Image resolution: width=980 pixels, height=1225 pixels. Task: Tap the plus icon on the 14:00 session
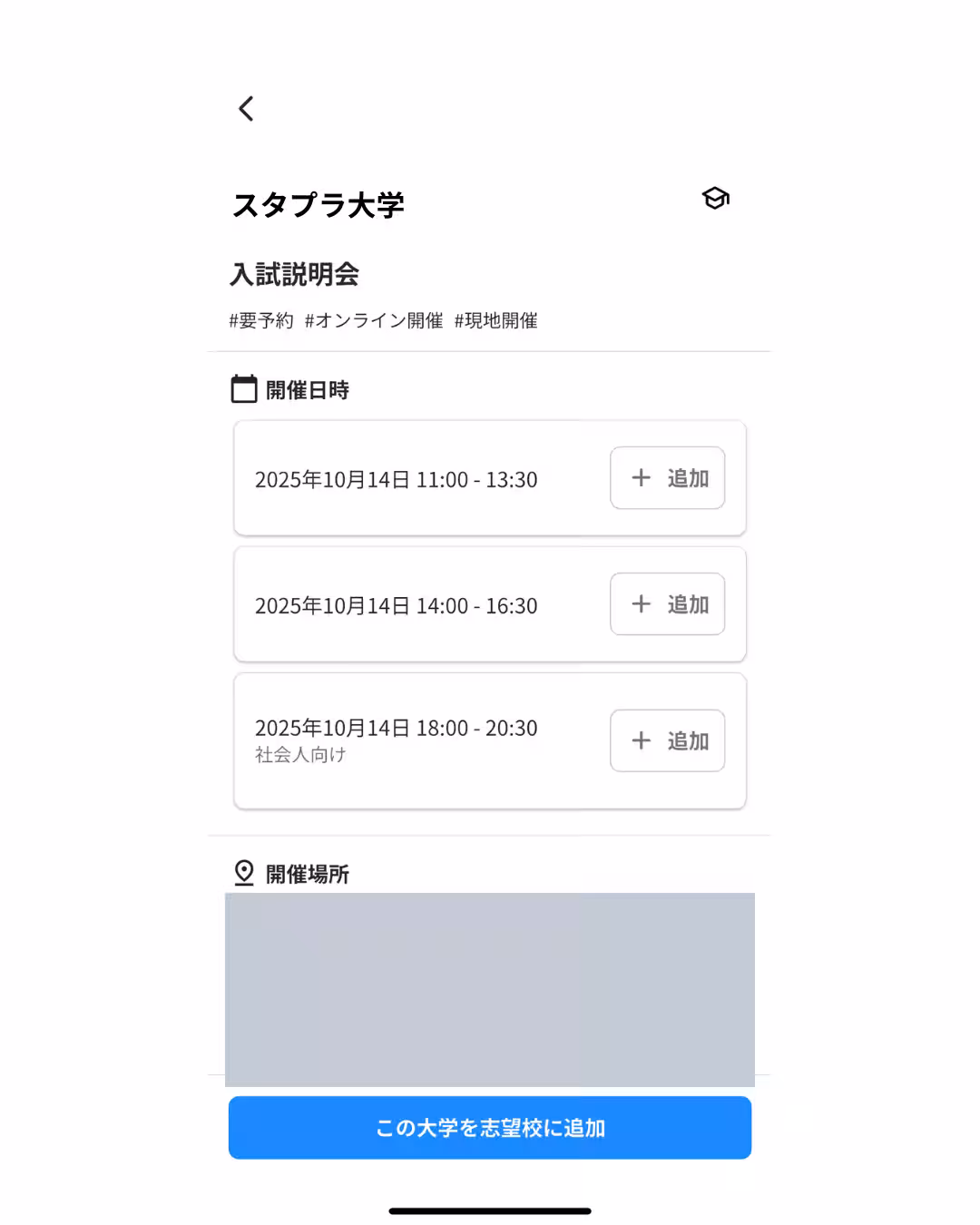[642, 604]
